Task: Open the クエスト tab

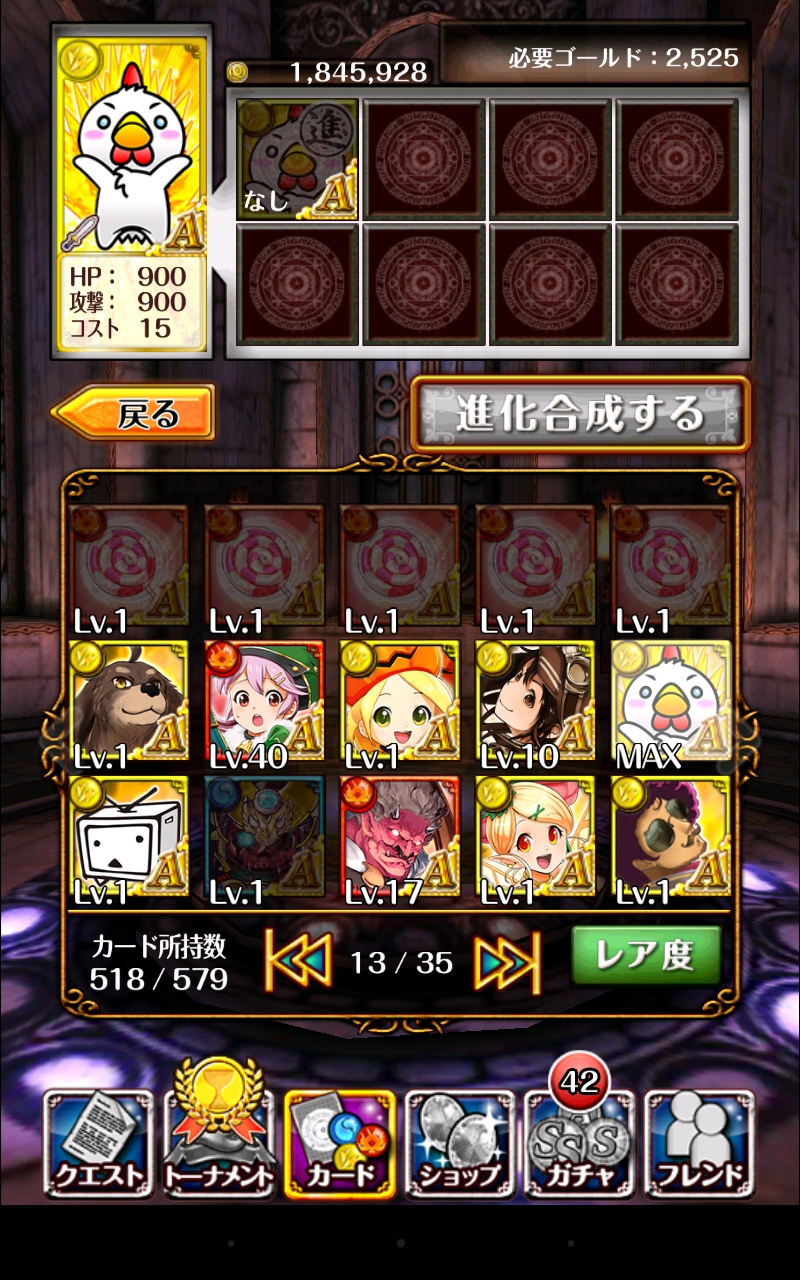Action: point(98,1144)
